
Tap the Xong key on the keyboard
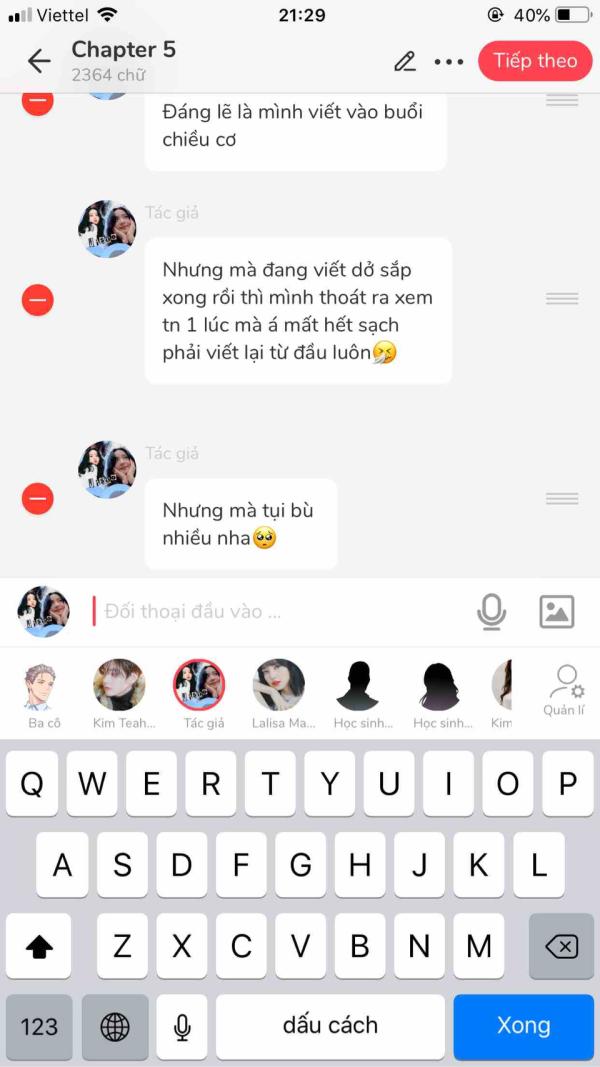(523, 1025)
